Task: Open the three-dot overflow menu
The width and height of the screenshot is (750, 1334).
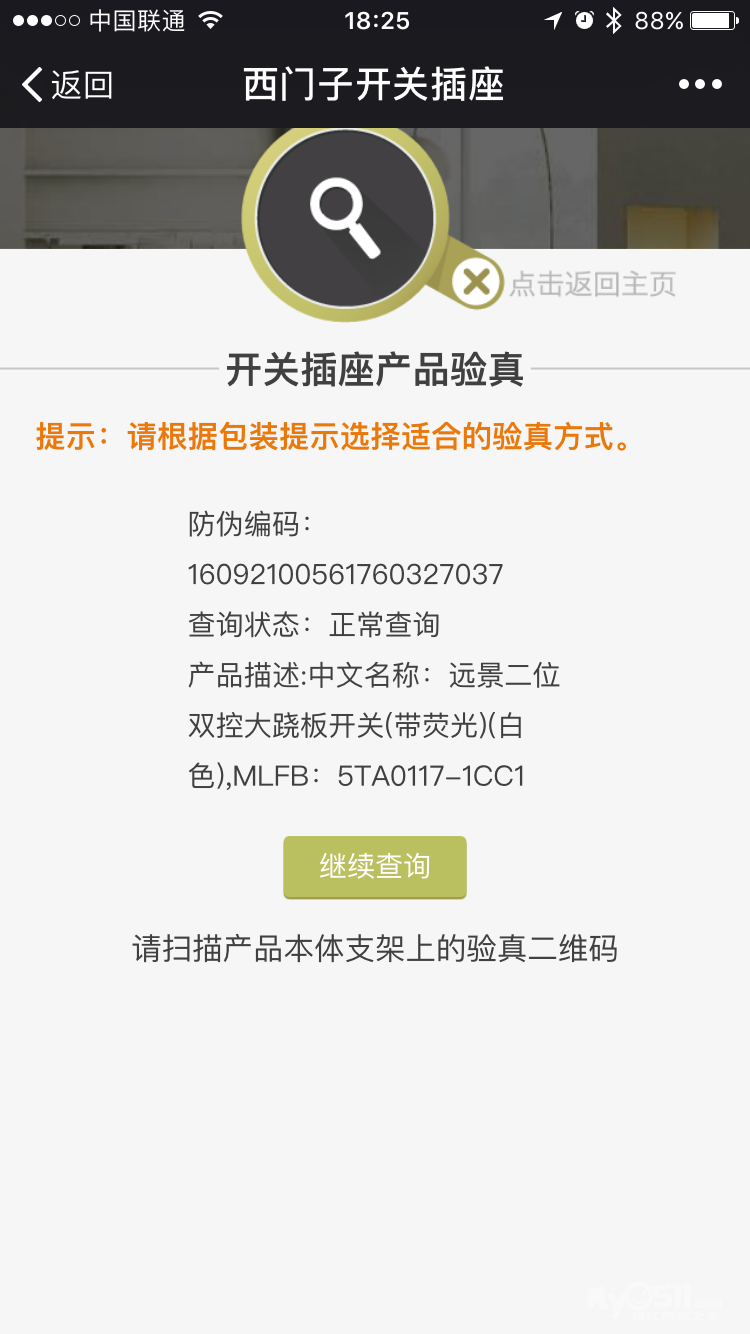Action: (700, 85)
